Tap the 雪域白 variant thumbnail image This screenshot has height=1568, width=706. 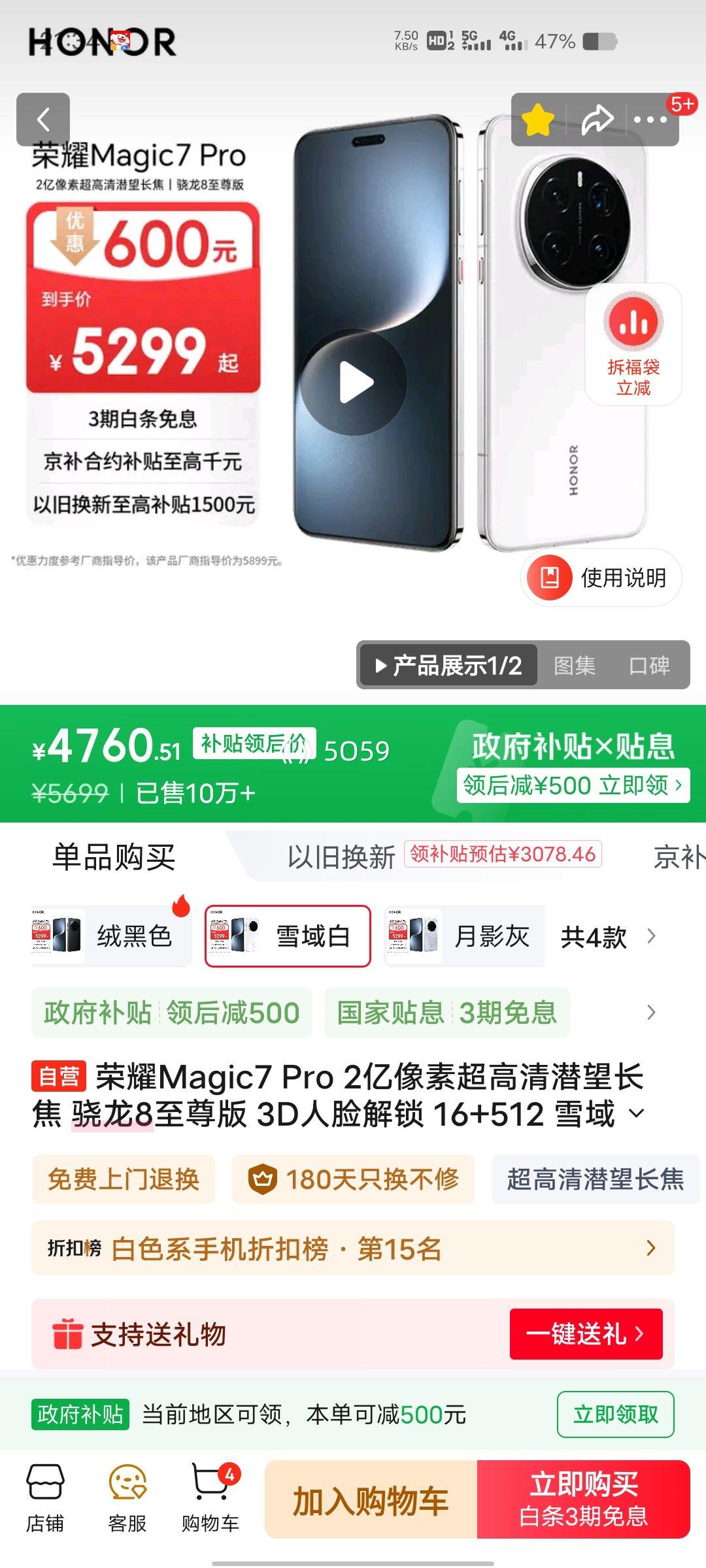pos(226,936)
